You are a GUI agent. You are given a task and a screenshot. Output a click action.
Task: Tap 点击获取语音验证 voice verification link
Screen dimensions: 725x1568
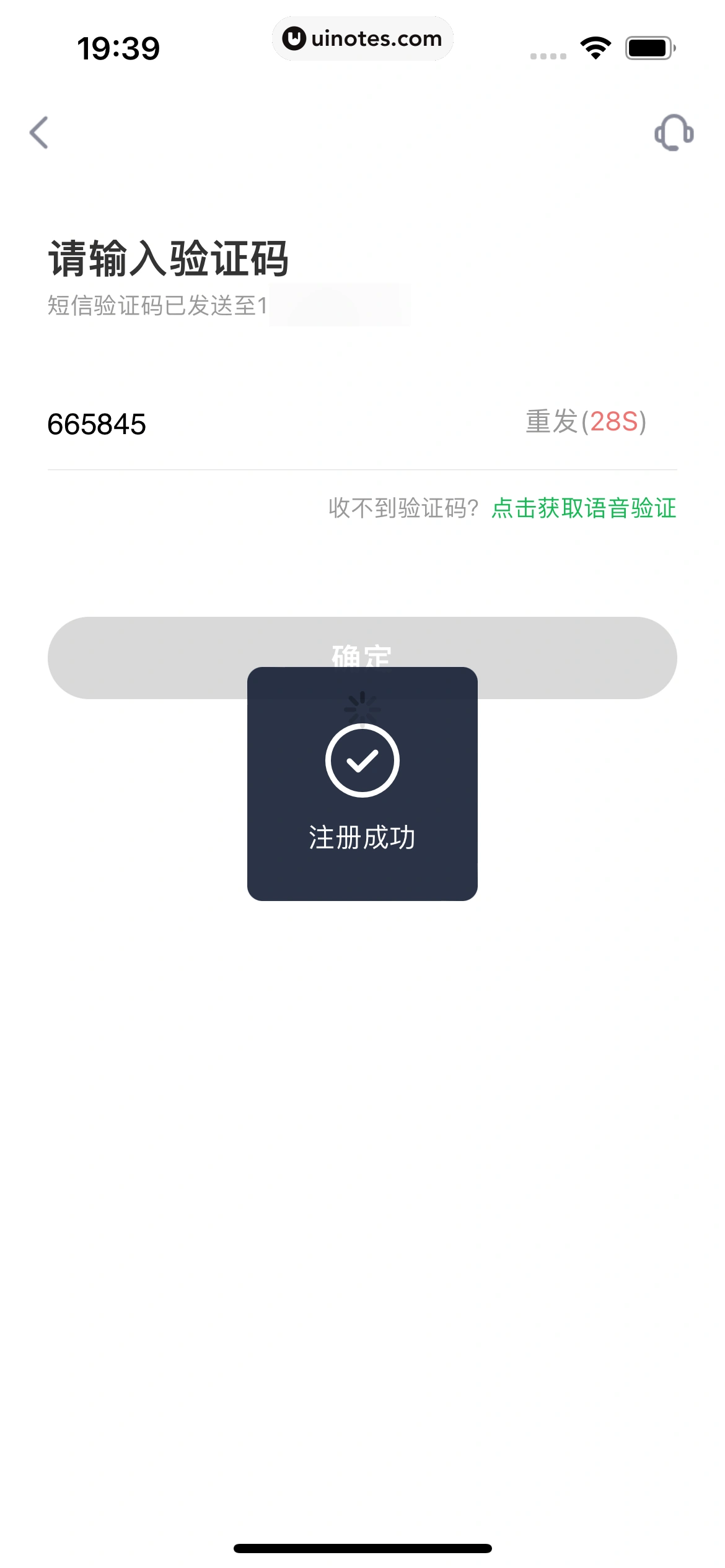pos(583,507)
